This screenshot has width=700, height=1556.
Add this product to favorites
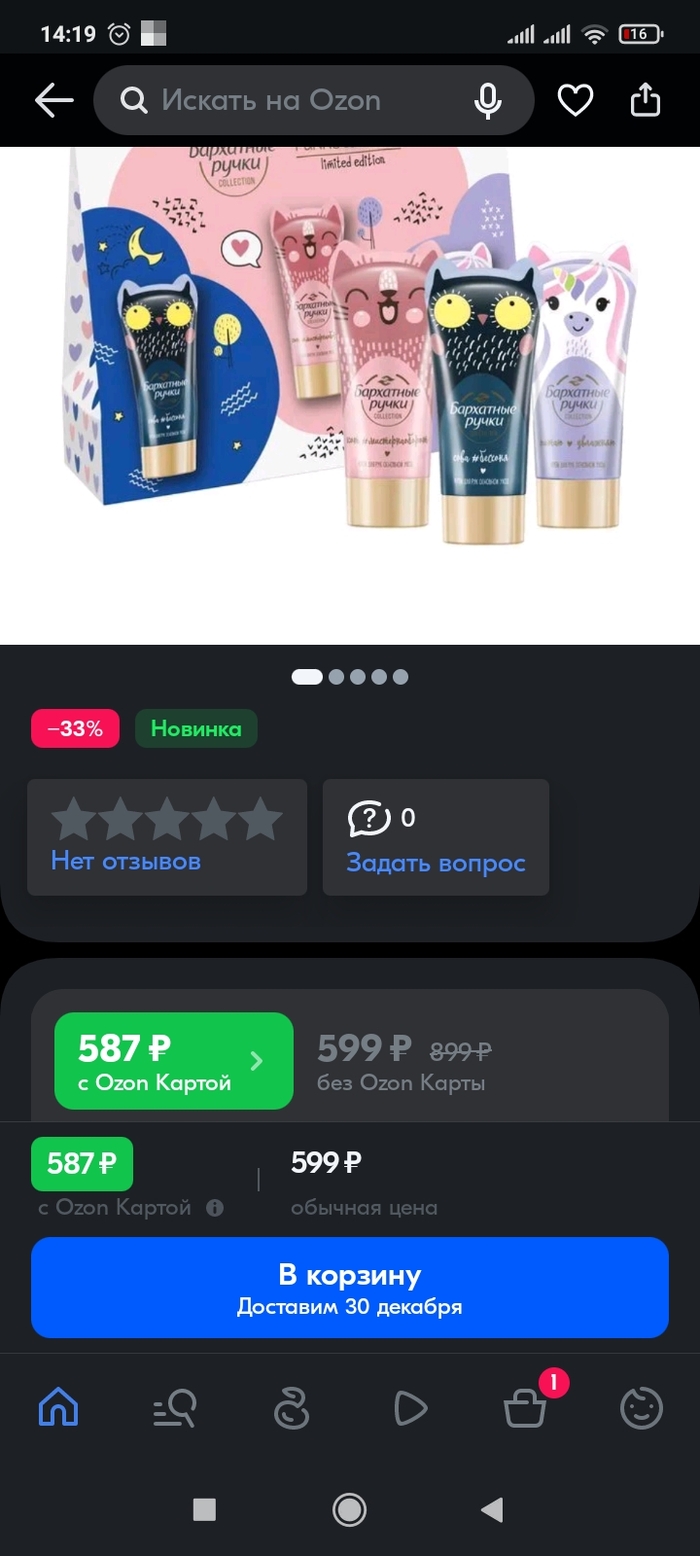pos(575,100)
